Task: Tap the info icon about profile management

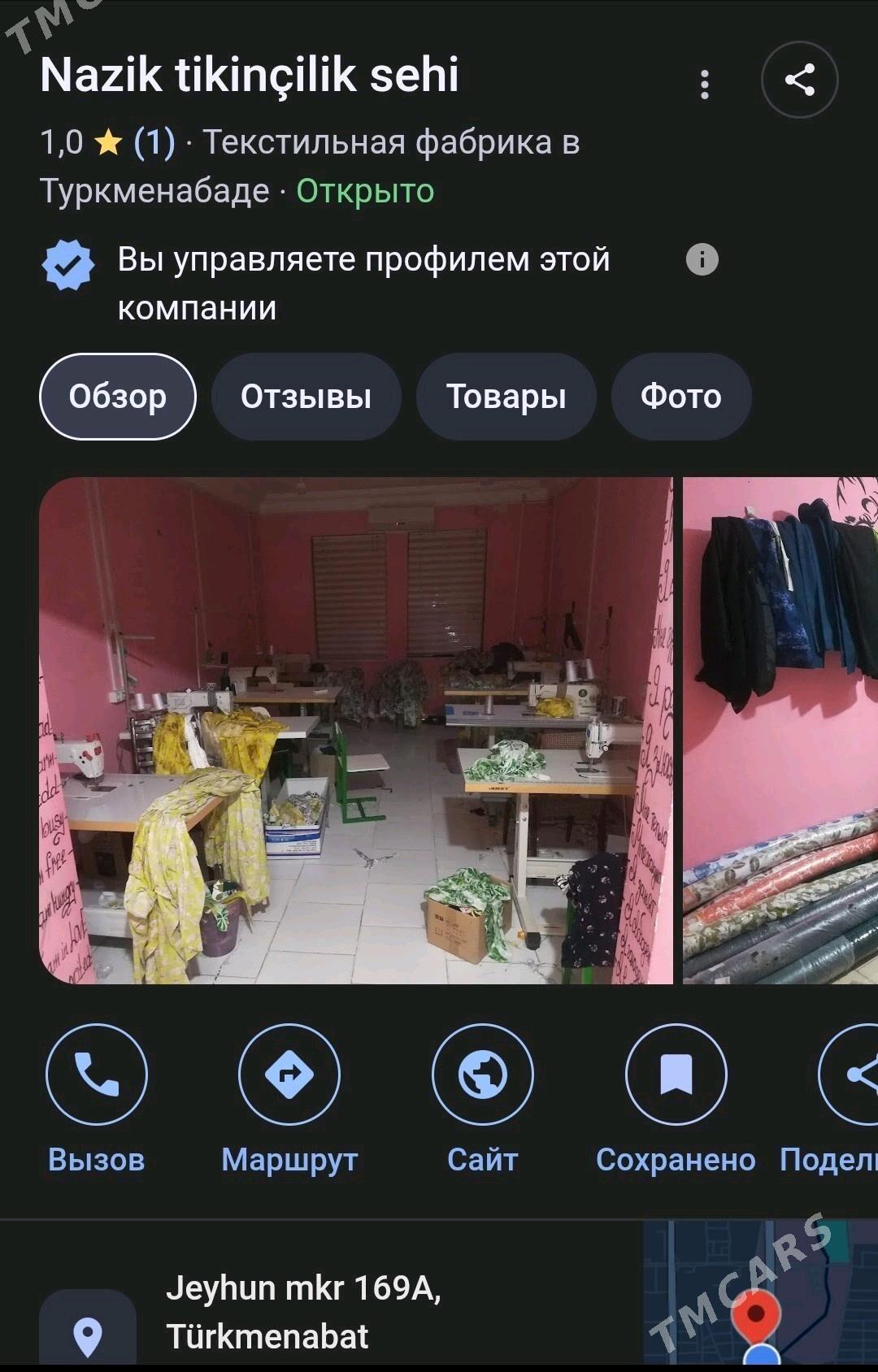Action: tap(702, 260)
